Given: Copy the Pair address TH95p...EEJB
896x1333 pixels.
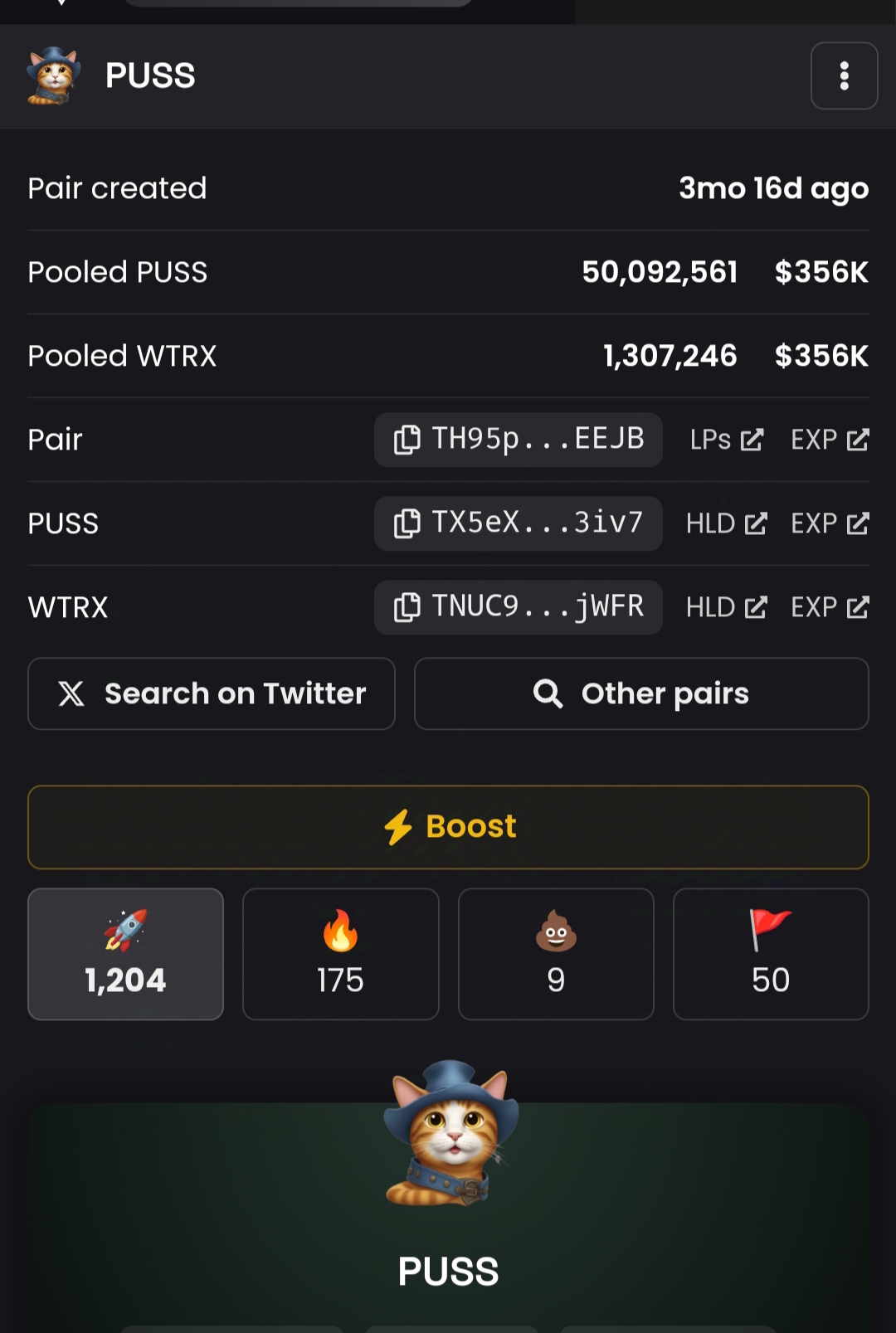Looking at the screenshot, I should click(x=518, y=439).
